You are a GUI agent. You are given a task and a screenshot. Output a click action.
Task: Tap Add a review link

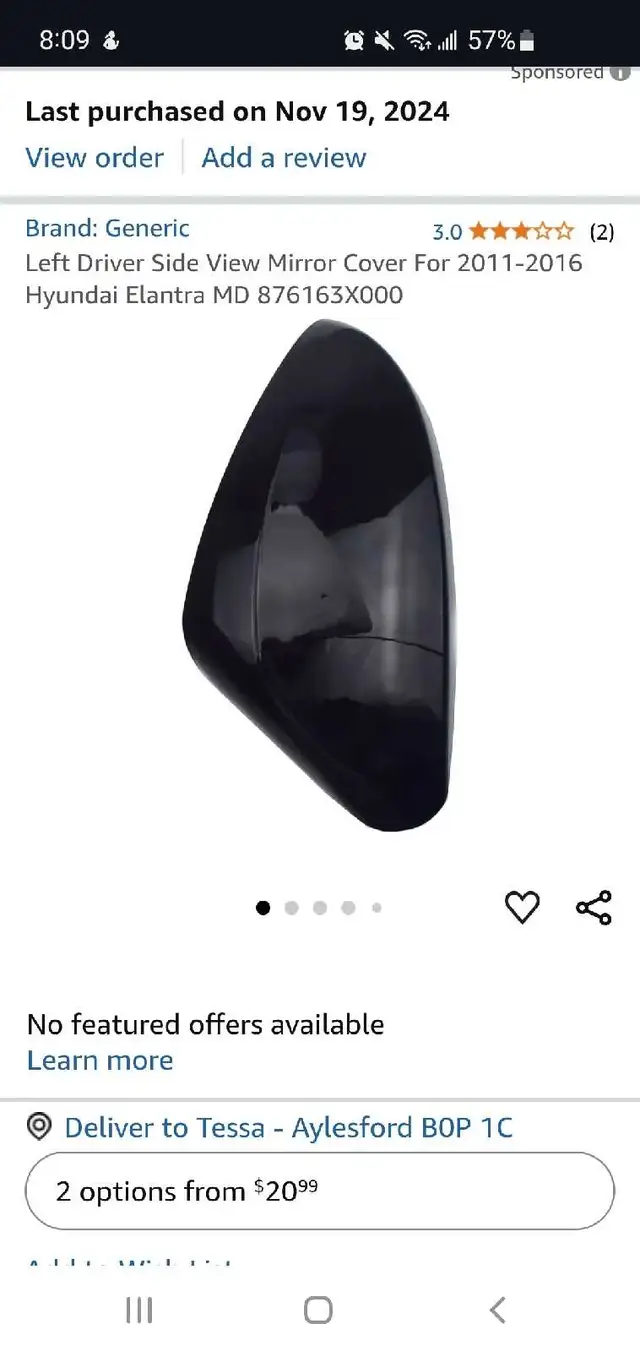click(284, 158)
